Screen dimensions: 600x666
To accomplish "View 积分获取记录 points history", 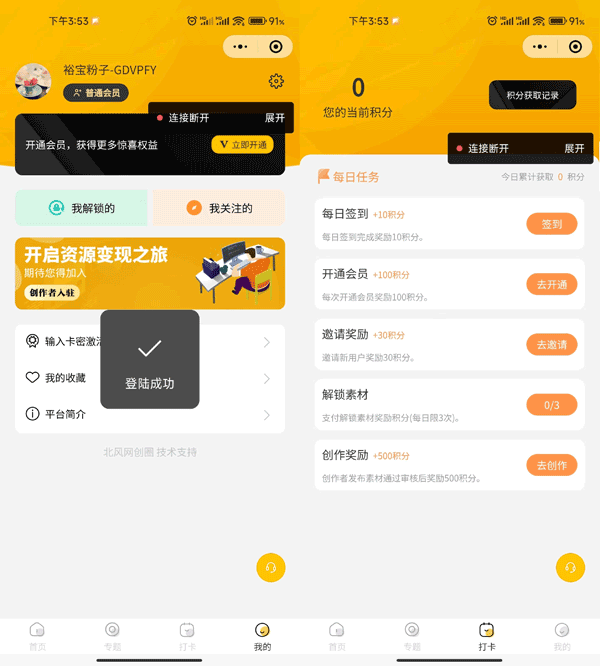I will click(x=532, y=95).
